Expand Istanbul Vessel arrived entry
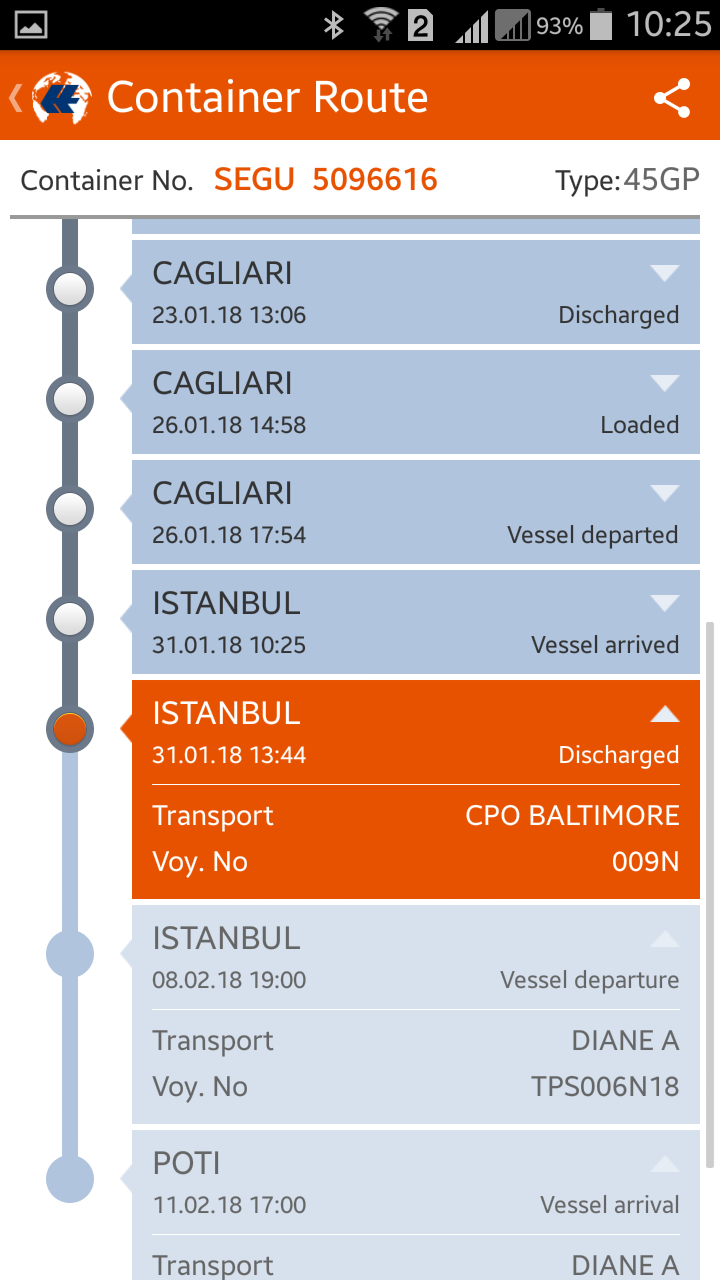 [x=664, y=603]
